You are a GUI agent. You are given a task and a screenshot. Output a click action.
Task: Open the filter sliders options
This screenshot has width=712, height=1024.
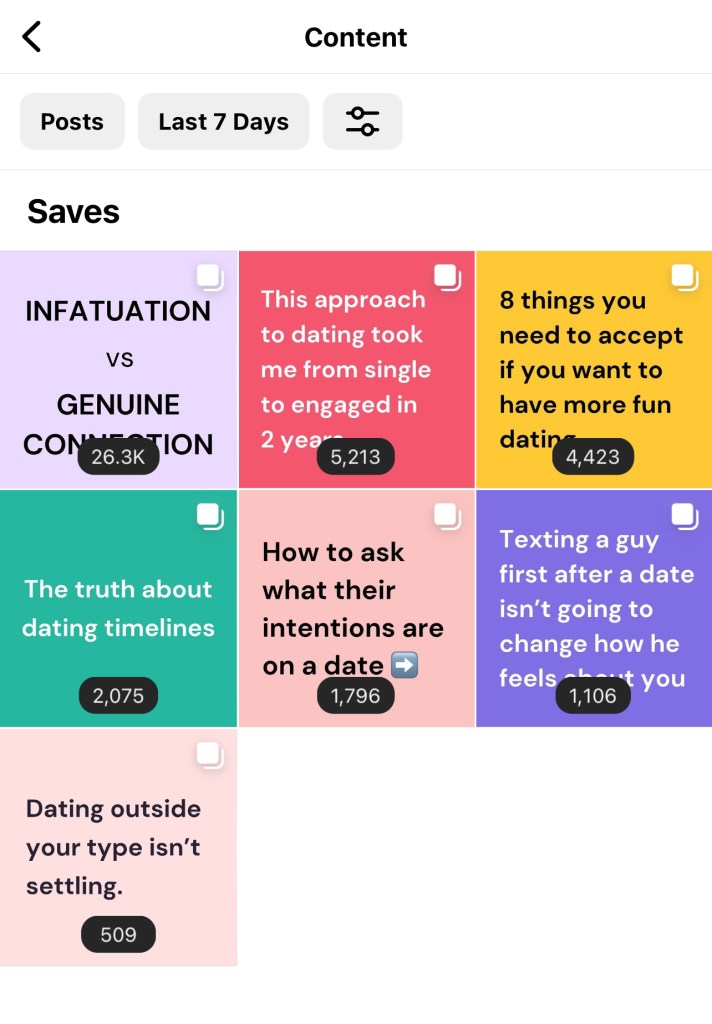click(362, 122)
